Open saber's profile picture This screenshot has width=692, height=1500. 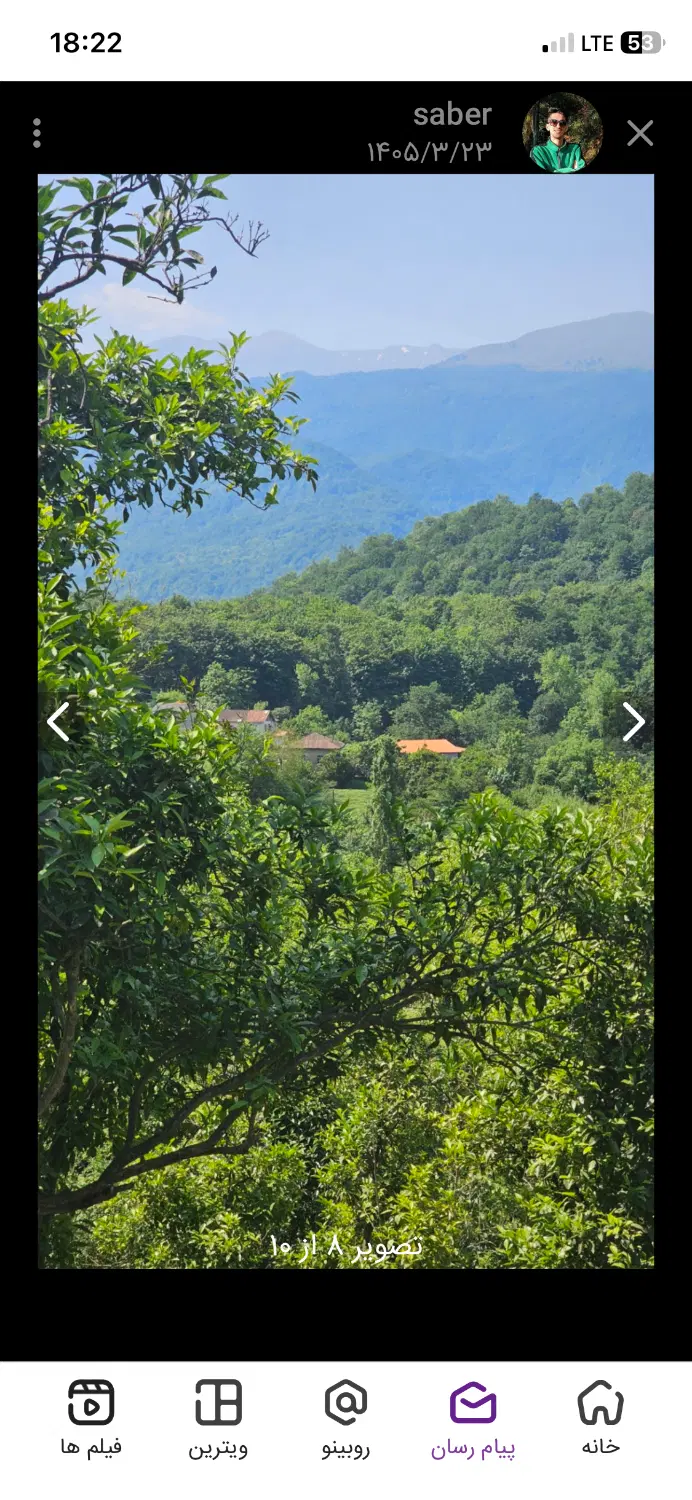pos(562,133)
